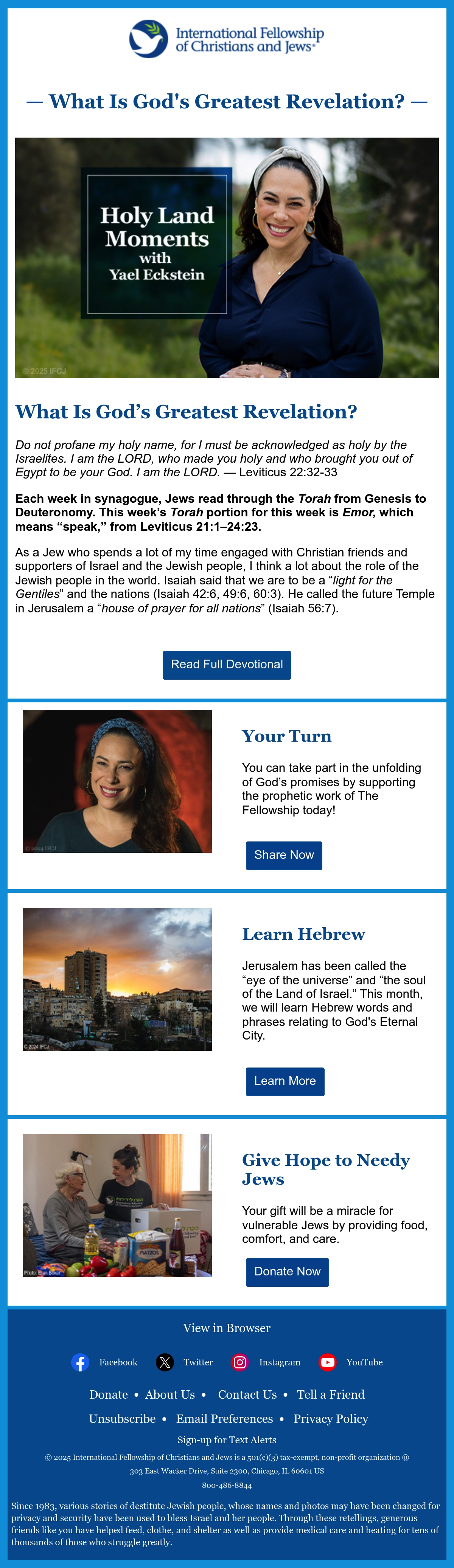The image size is (454, 1568).
Task: Open the About Us link
Action: tap(170, 1394)
